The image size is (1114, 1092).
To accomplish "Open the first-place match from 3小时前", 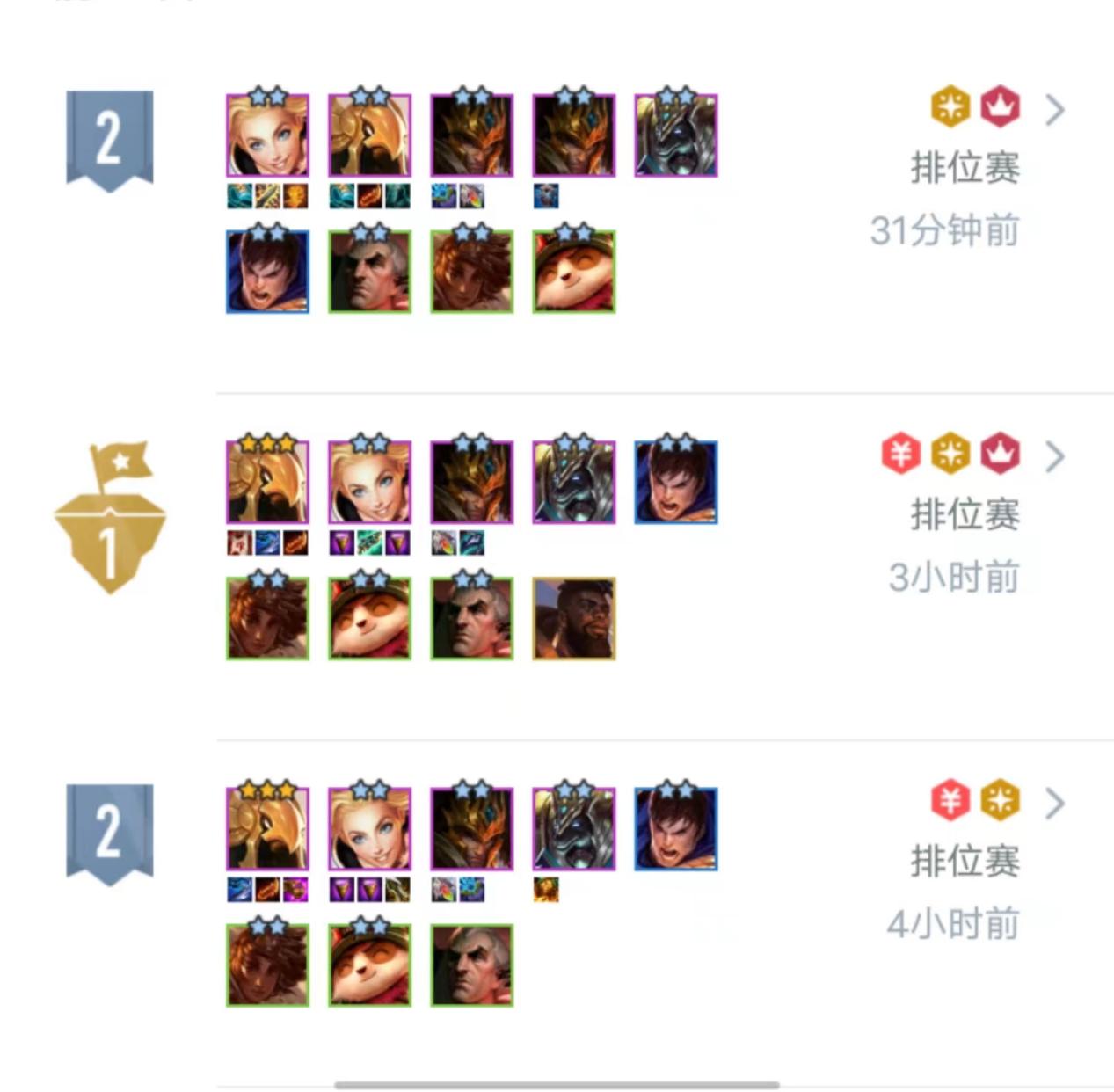I will click(1054, 456).
